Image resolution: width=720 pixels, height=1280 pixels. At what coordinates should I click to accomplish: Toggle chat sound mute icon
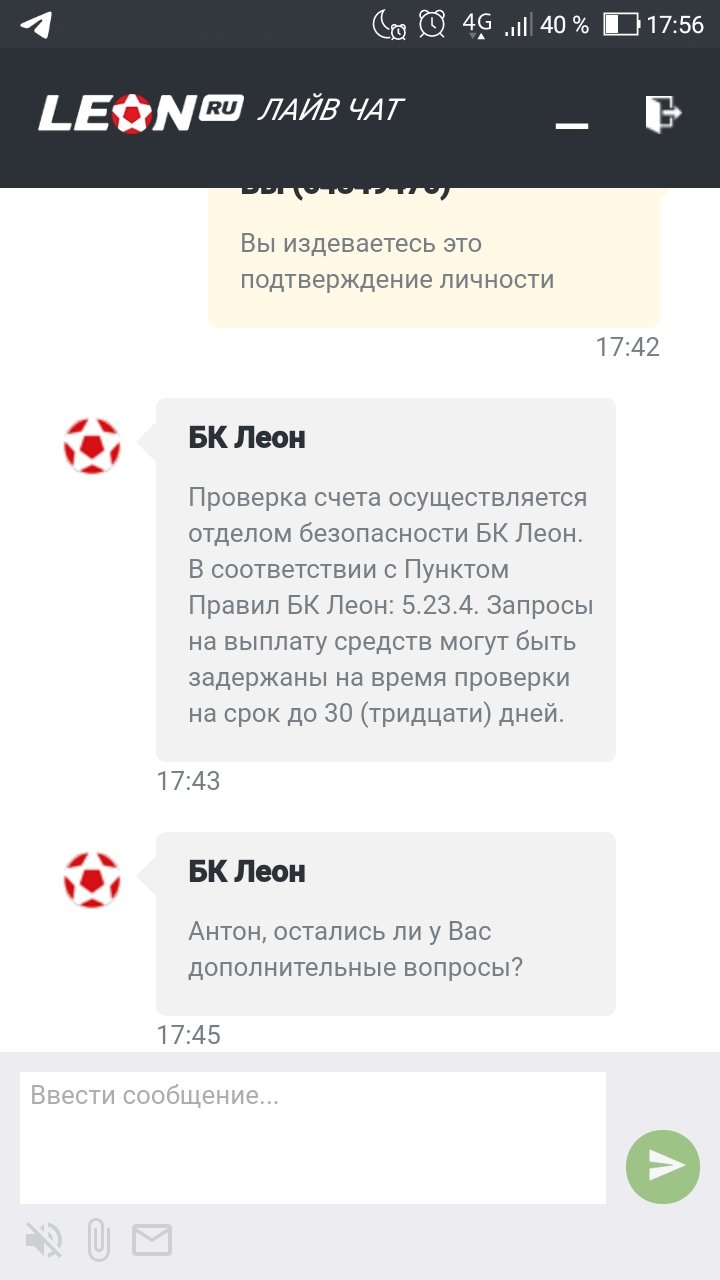[44, 1241]
